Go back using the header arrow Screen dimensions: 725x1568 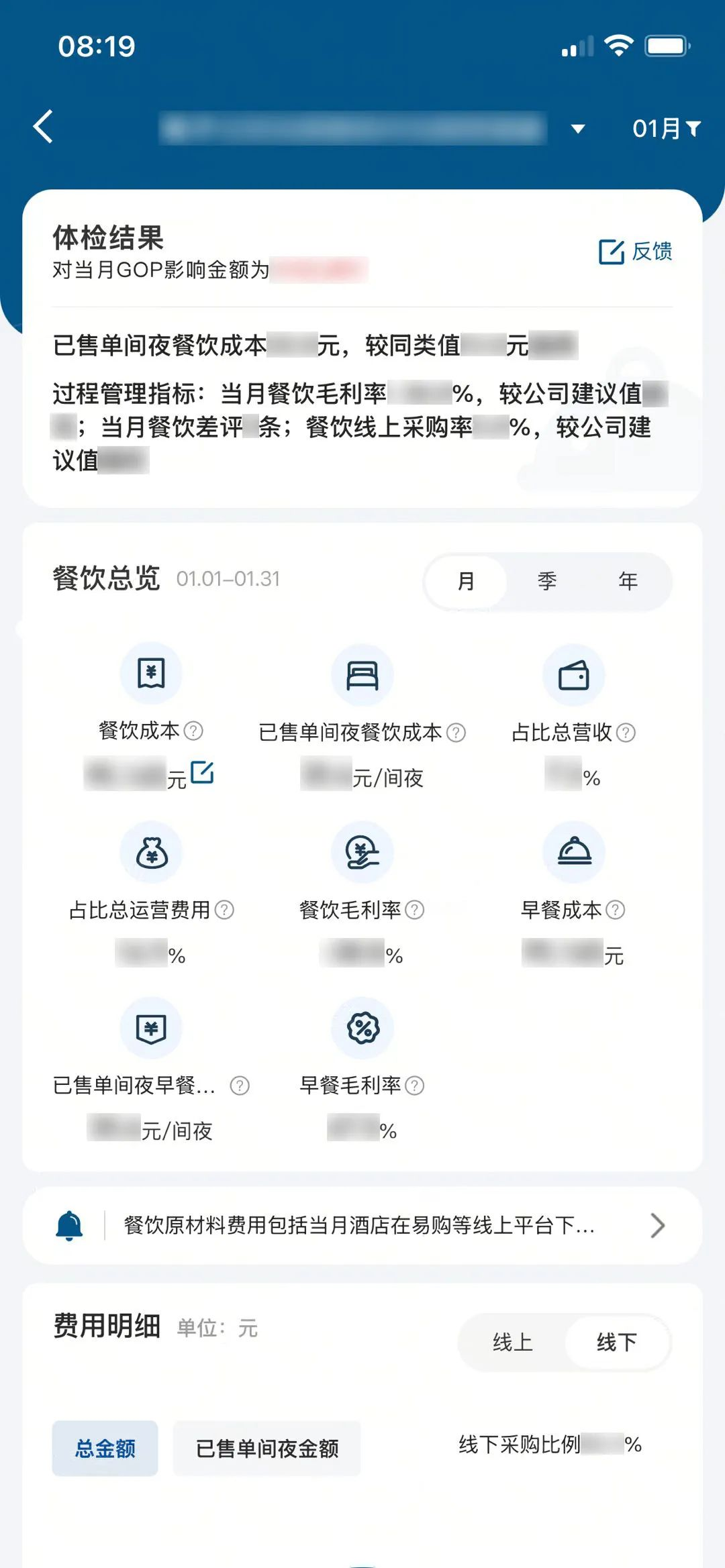44,127
